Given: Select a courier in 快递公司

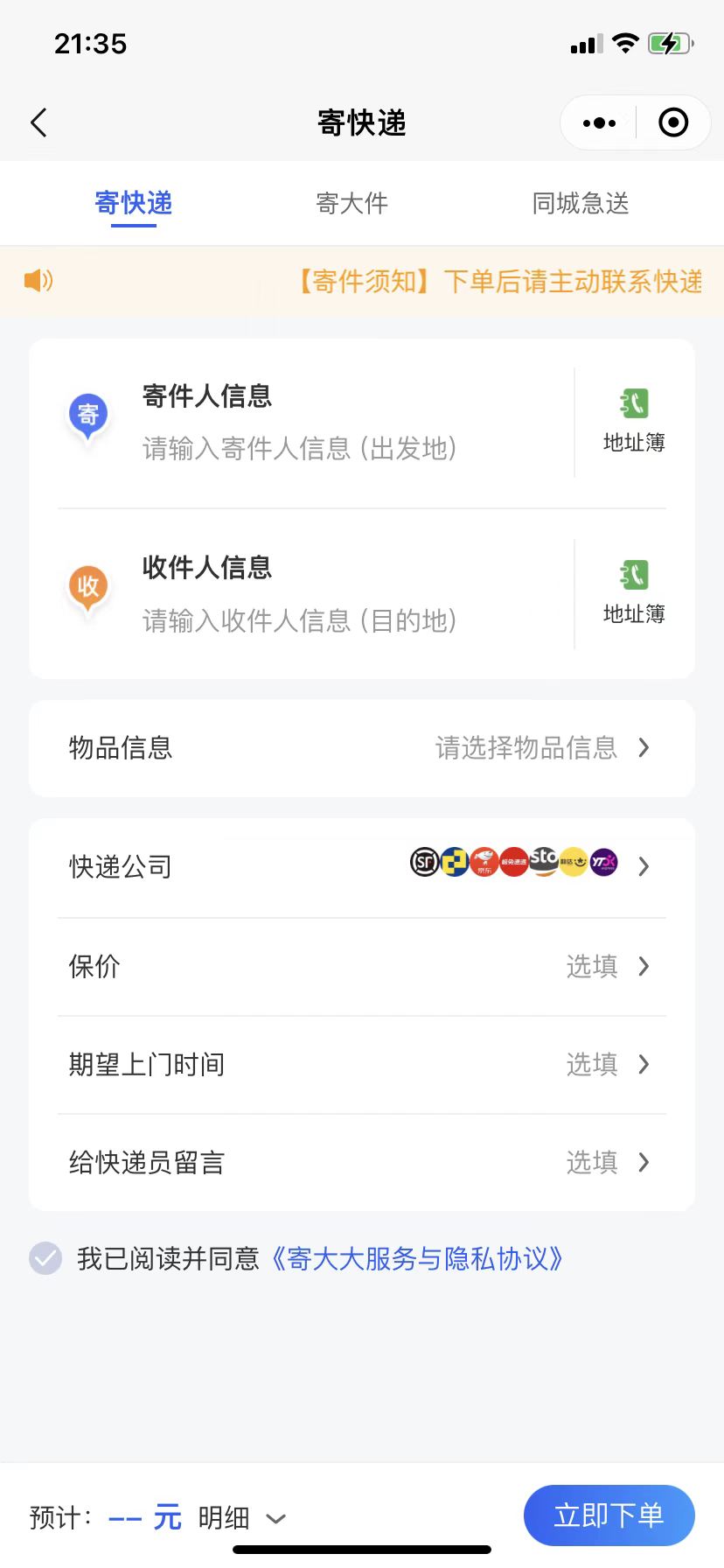Looking at the screenshot, I should click(x=362, y=867).
